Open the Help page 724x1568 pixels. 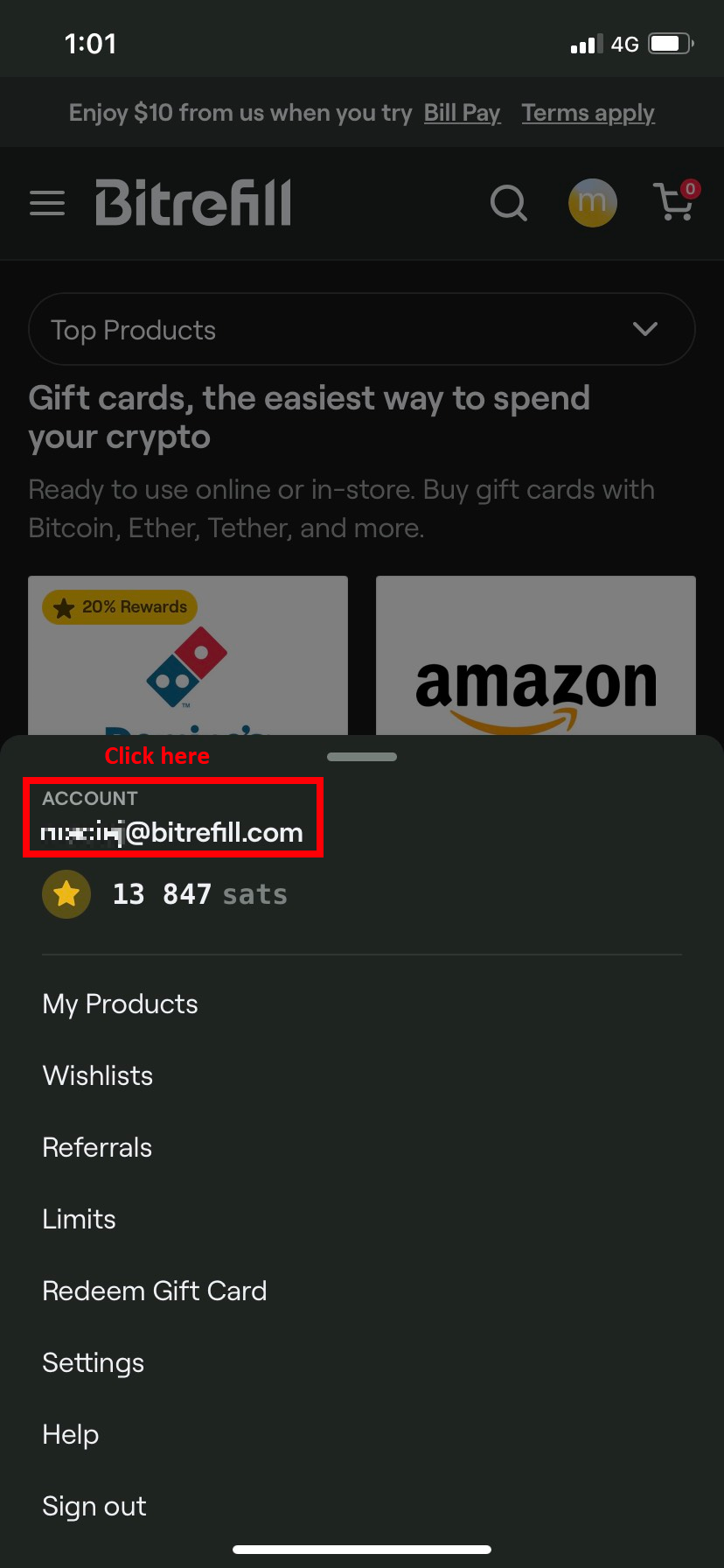[x=71, y=1435]
